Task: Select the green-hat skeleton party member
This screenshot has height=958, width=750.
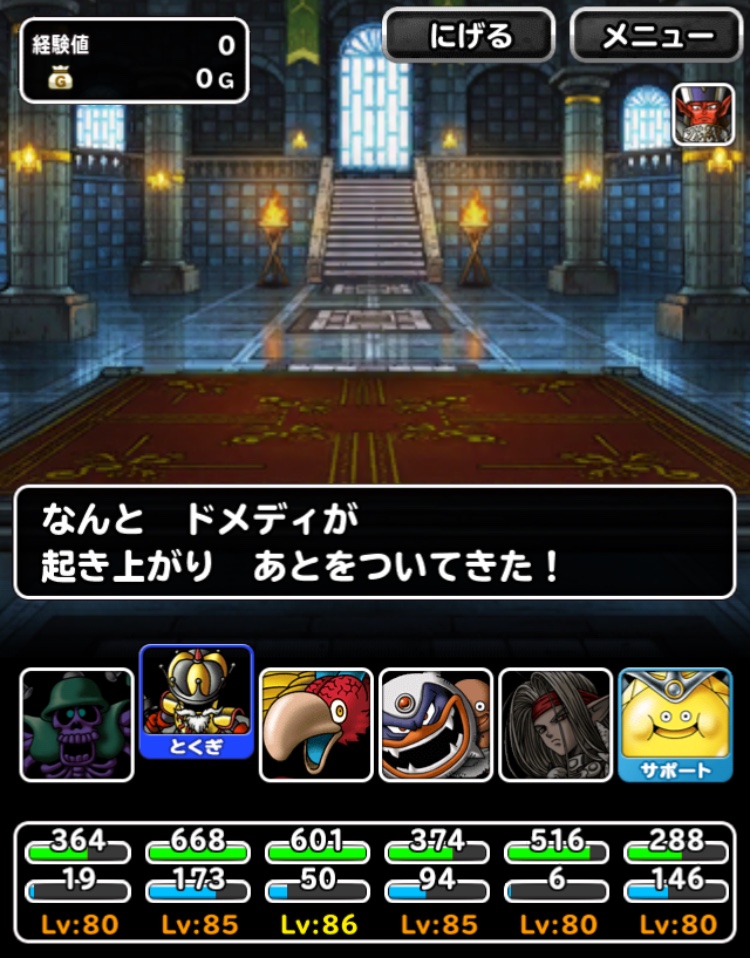Action: click(77, 725)
